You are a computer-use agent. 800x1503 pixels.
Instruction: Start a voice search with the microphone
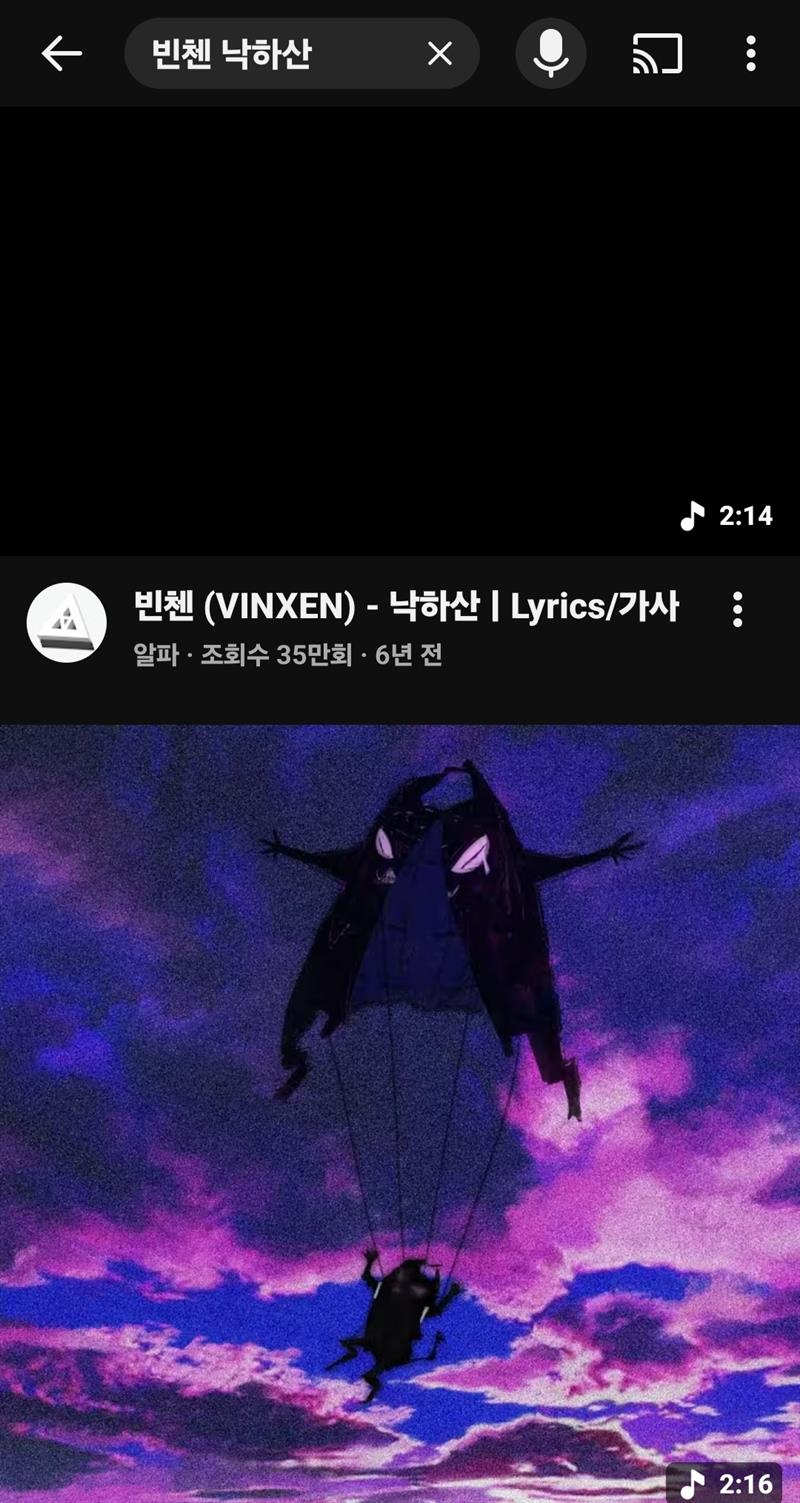click(x=550, y=54)
